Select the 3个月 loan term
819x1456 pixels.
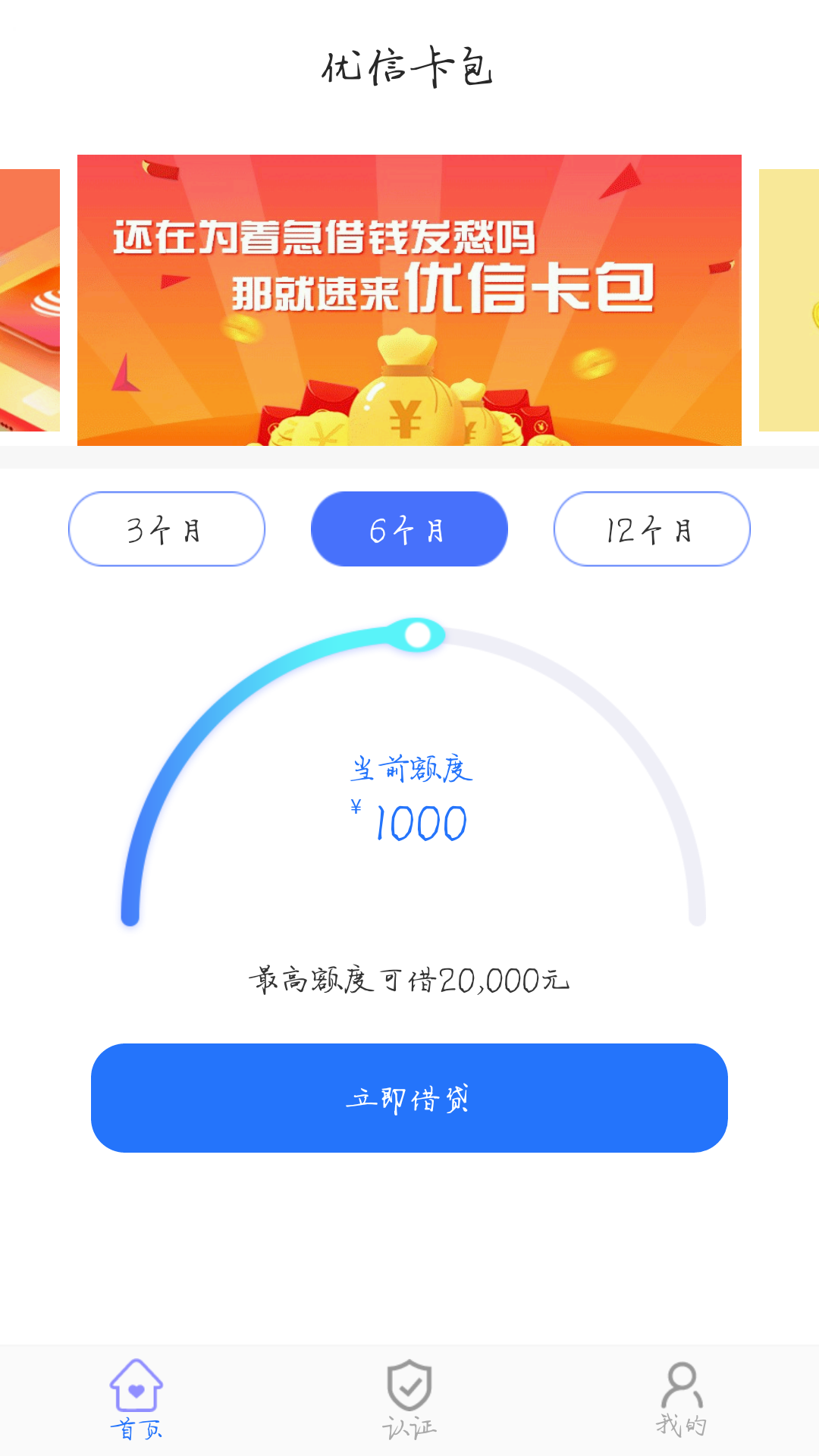167,529
